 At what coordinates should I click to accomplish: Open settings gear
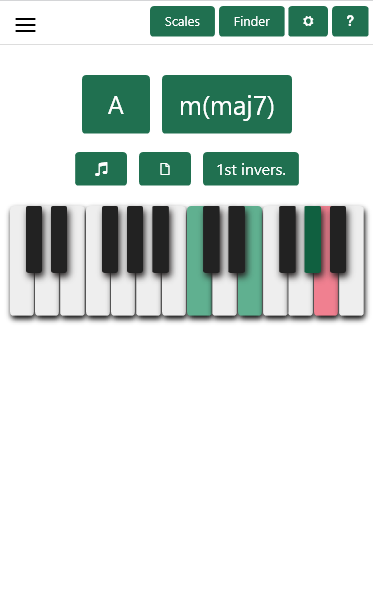[x=308, y=21]
